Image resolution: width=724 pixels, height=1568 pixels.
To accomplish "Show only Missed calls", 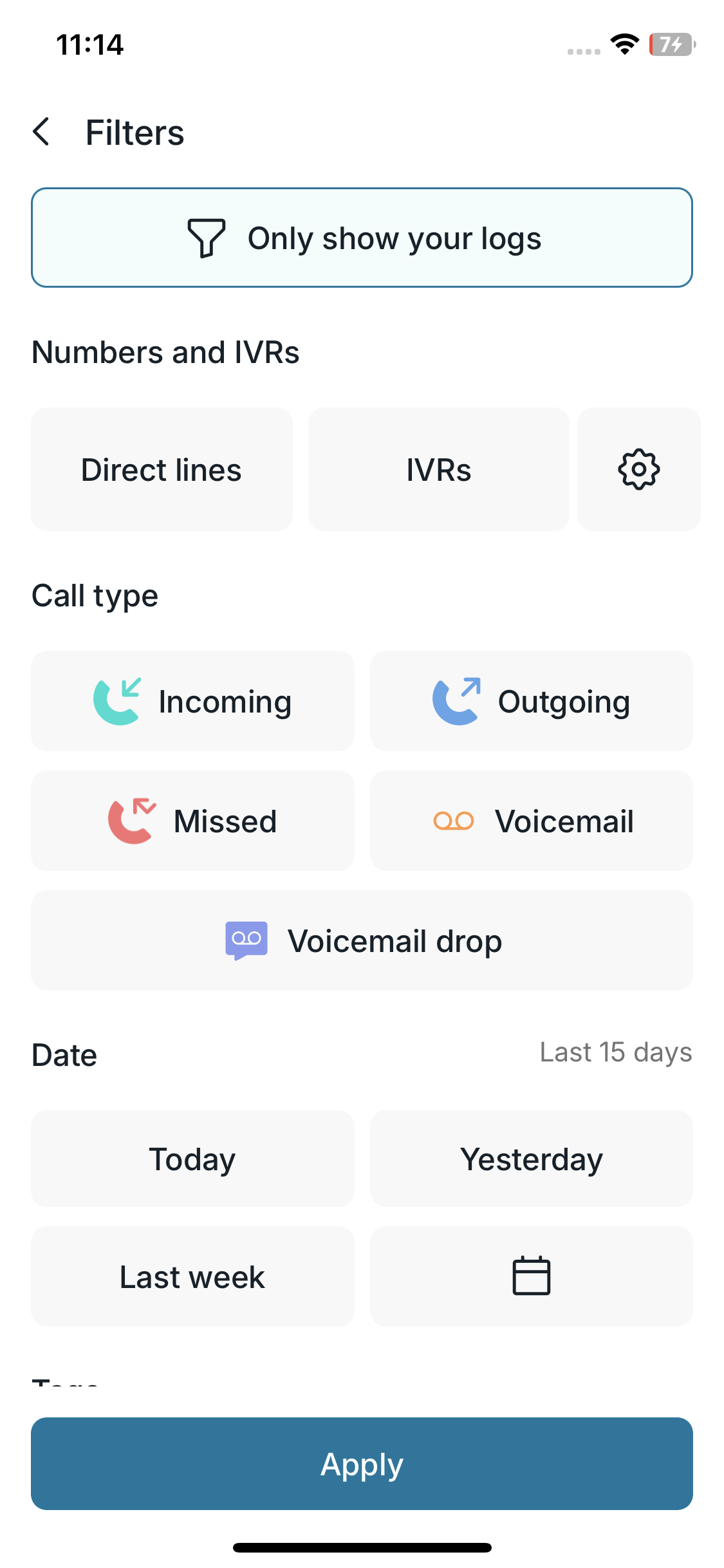I will (192, 821).
